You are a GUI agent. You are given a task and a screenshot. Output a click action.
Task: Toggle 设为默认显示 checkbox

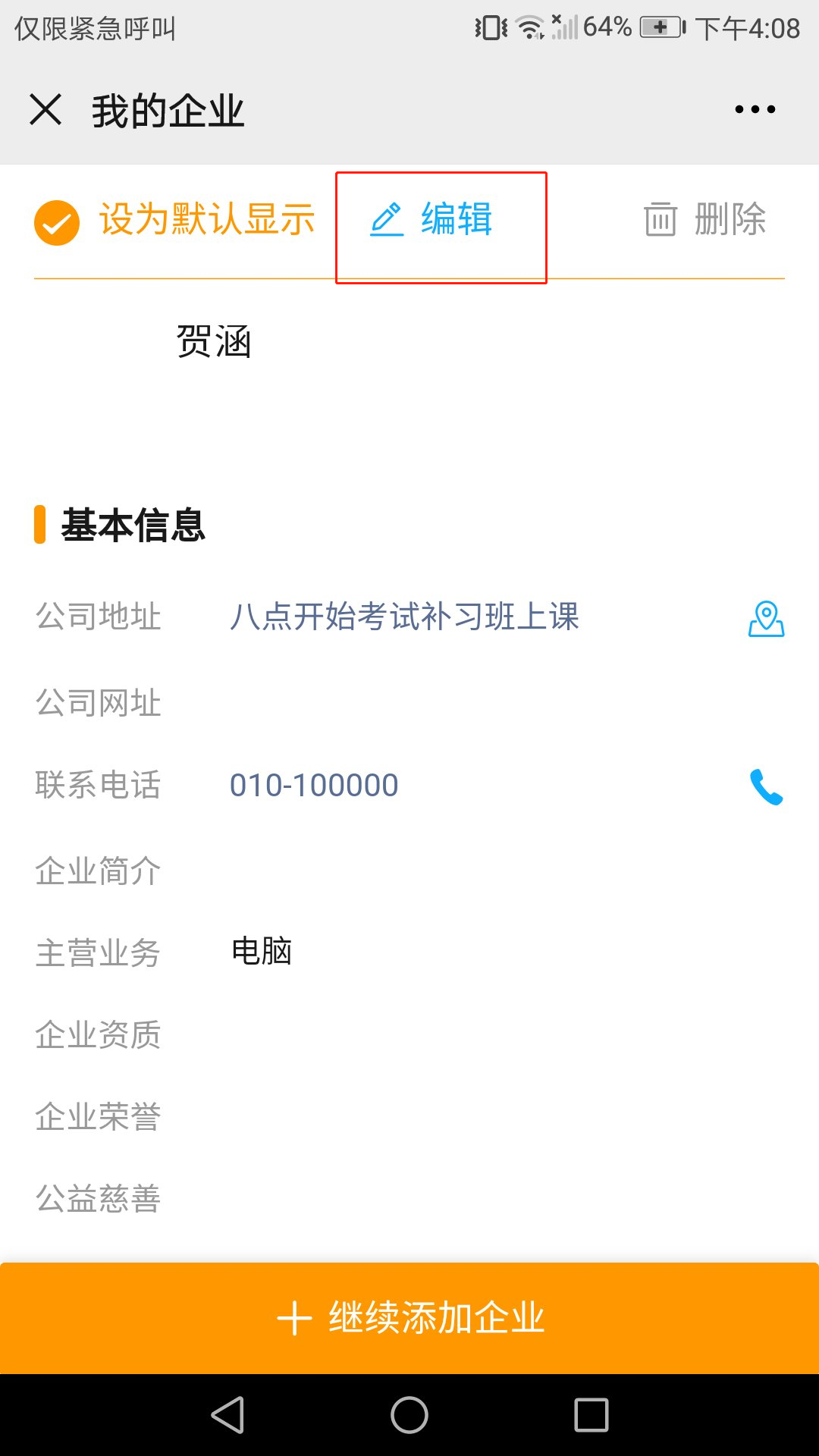coord(57,223)
